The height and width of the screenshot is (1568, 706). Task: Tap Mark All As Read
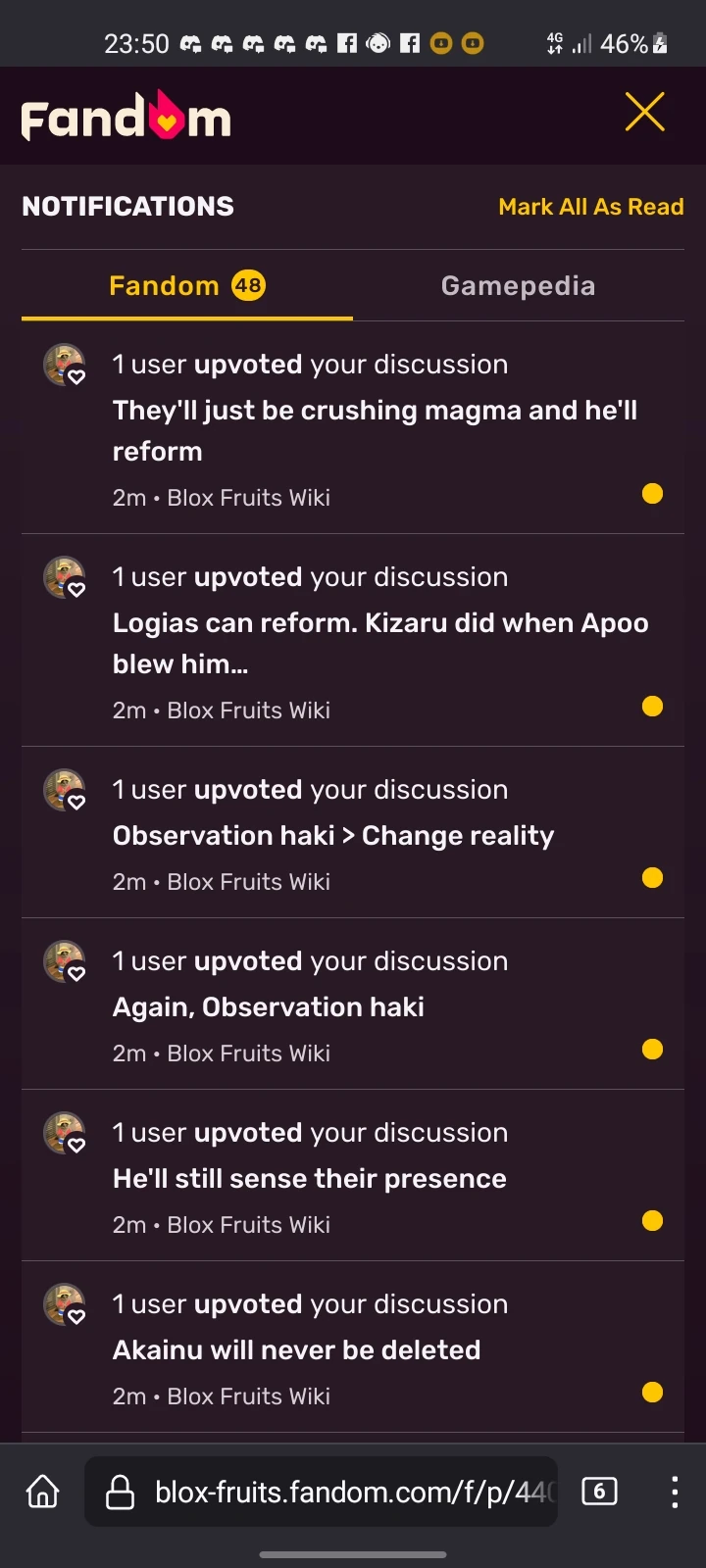point(591,206)
